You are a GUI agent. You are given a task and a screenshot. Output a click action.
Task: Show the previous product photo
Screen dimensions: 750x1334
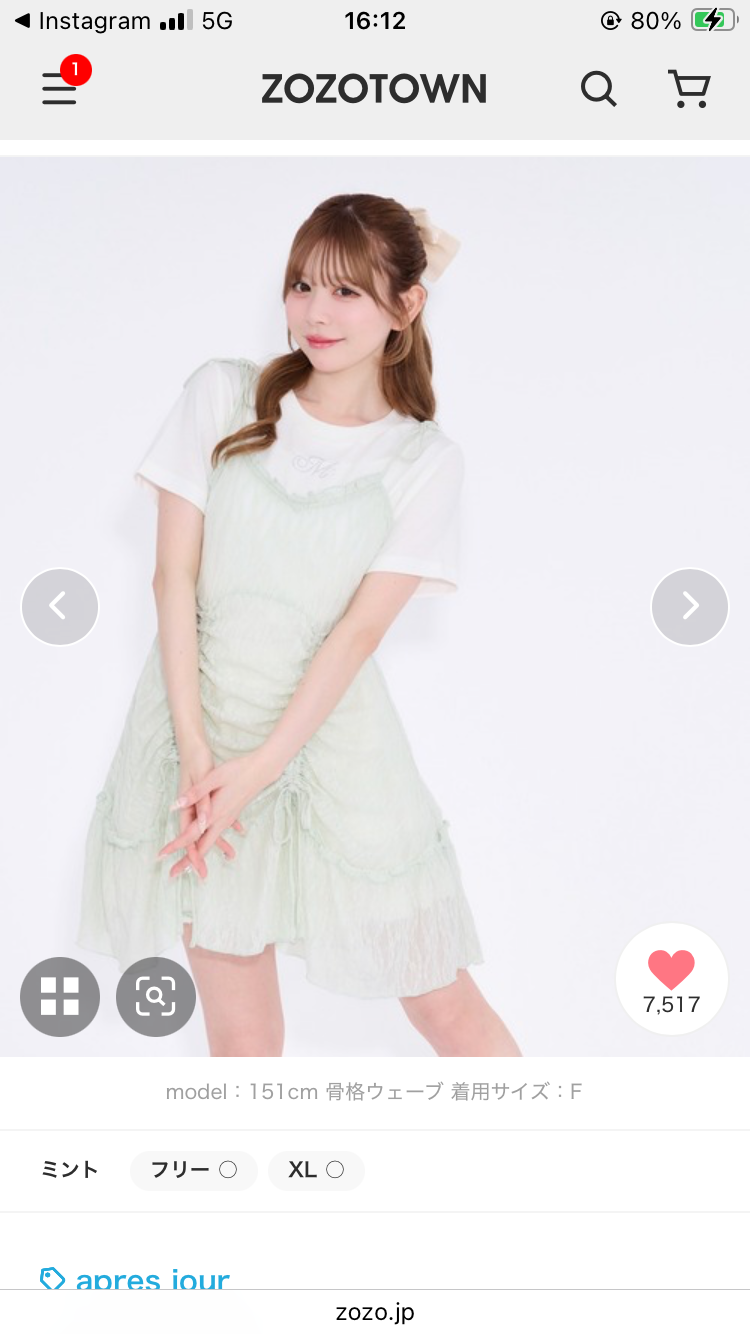(60, 606)
